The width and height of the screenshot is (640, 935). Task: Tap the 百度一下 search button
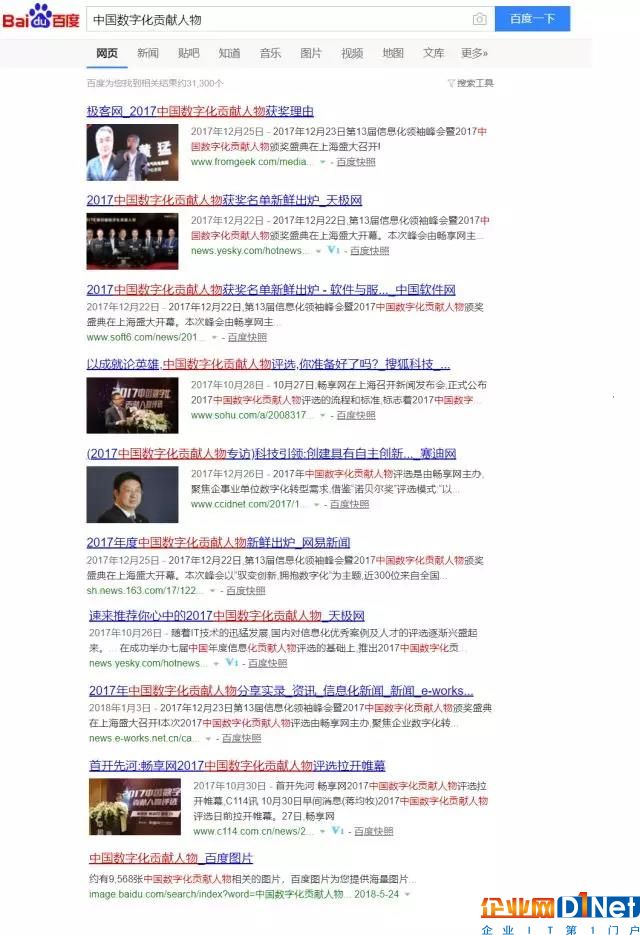point(531,19)
